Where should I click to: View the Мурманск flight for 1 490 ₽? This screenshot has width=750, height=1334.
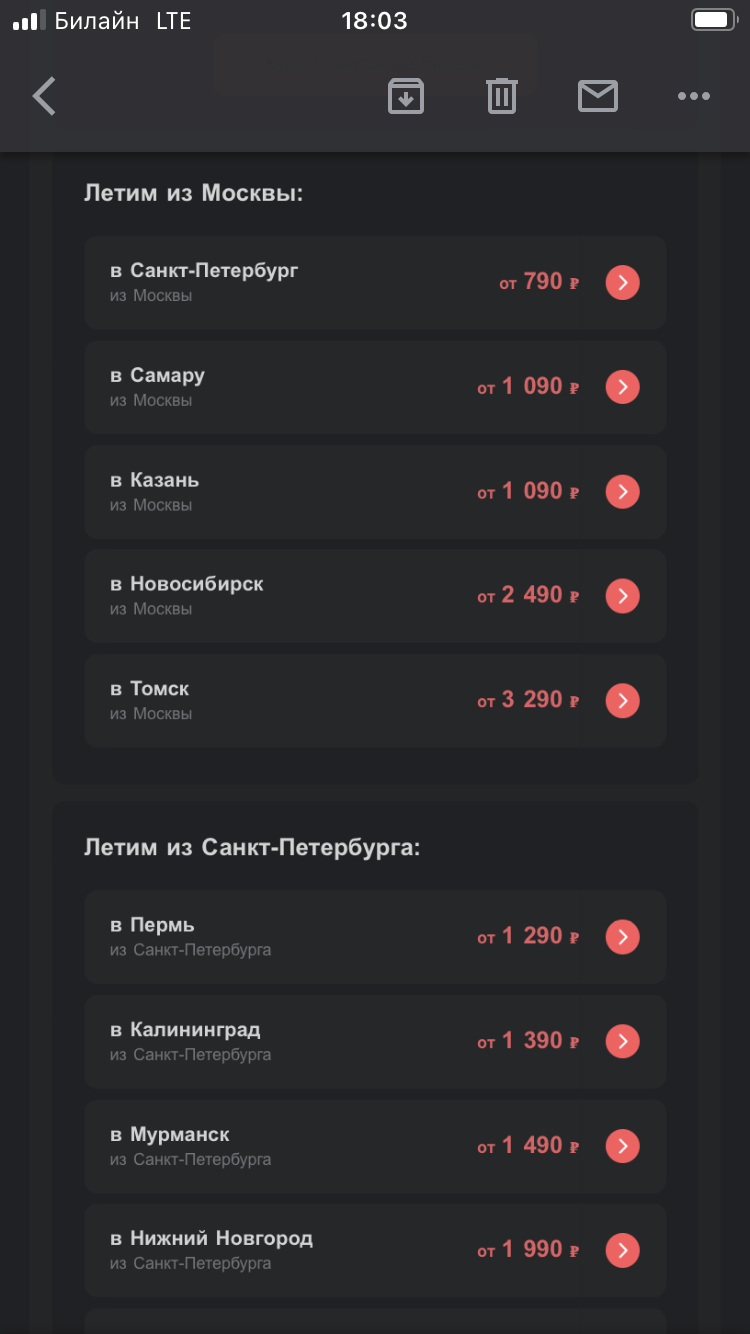coord(622,1146)
